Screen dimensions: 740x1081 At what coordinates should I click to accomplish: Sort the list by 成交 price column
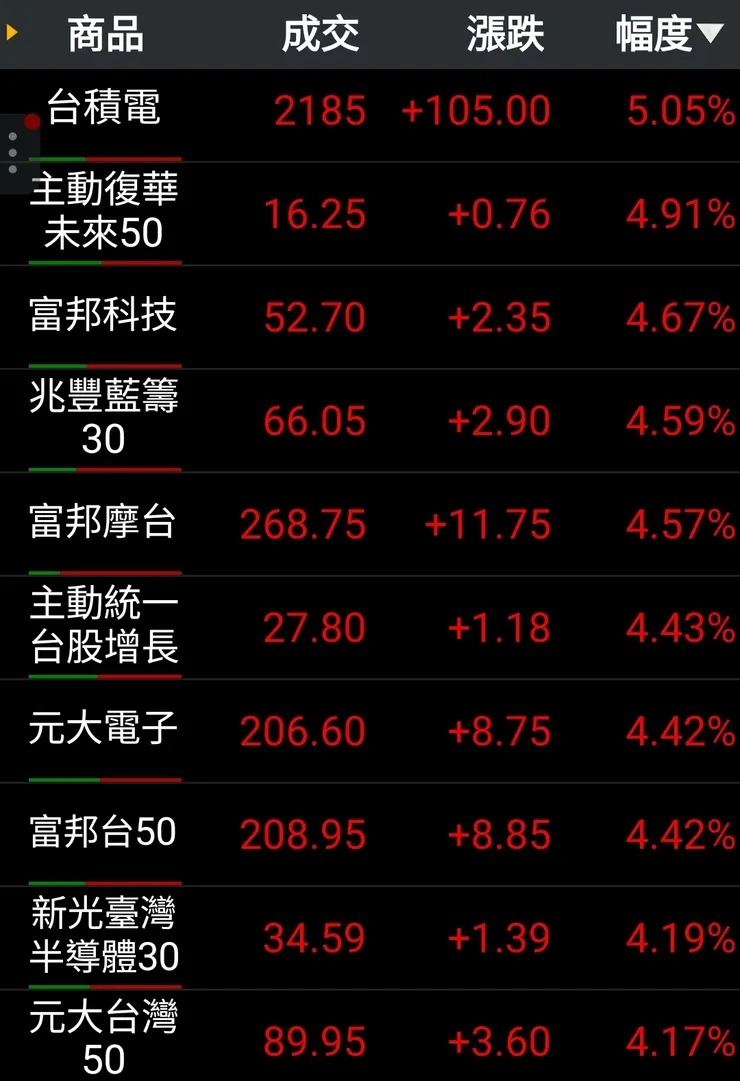(x=320, y=35)
